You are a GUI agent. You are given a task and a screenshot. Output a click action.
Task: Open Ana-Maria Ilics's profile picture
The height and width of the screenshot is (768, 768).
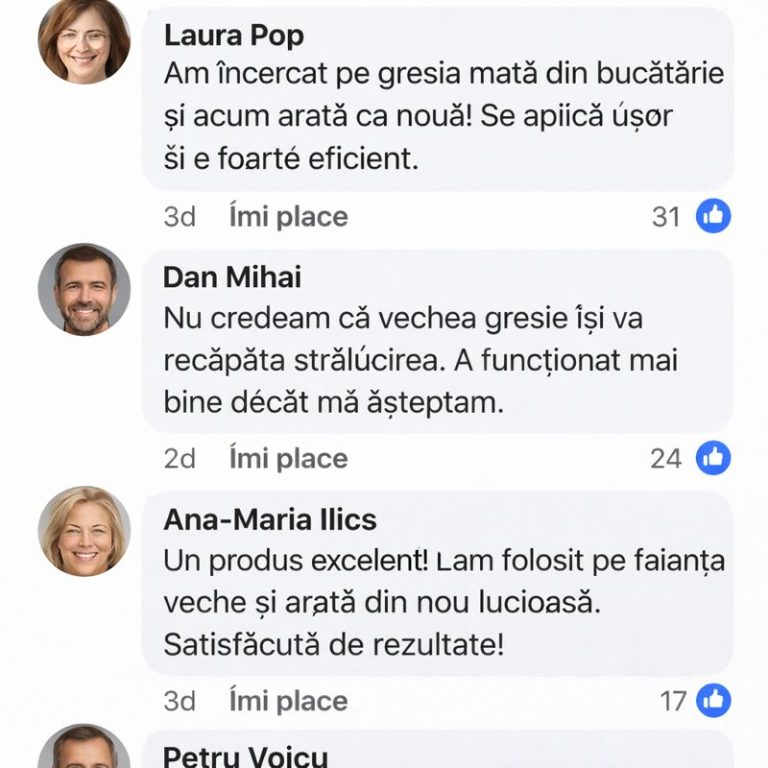(84, 531)
